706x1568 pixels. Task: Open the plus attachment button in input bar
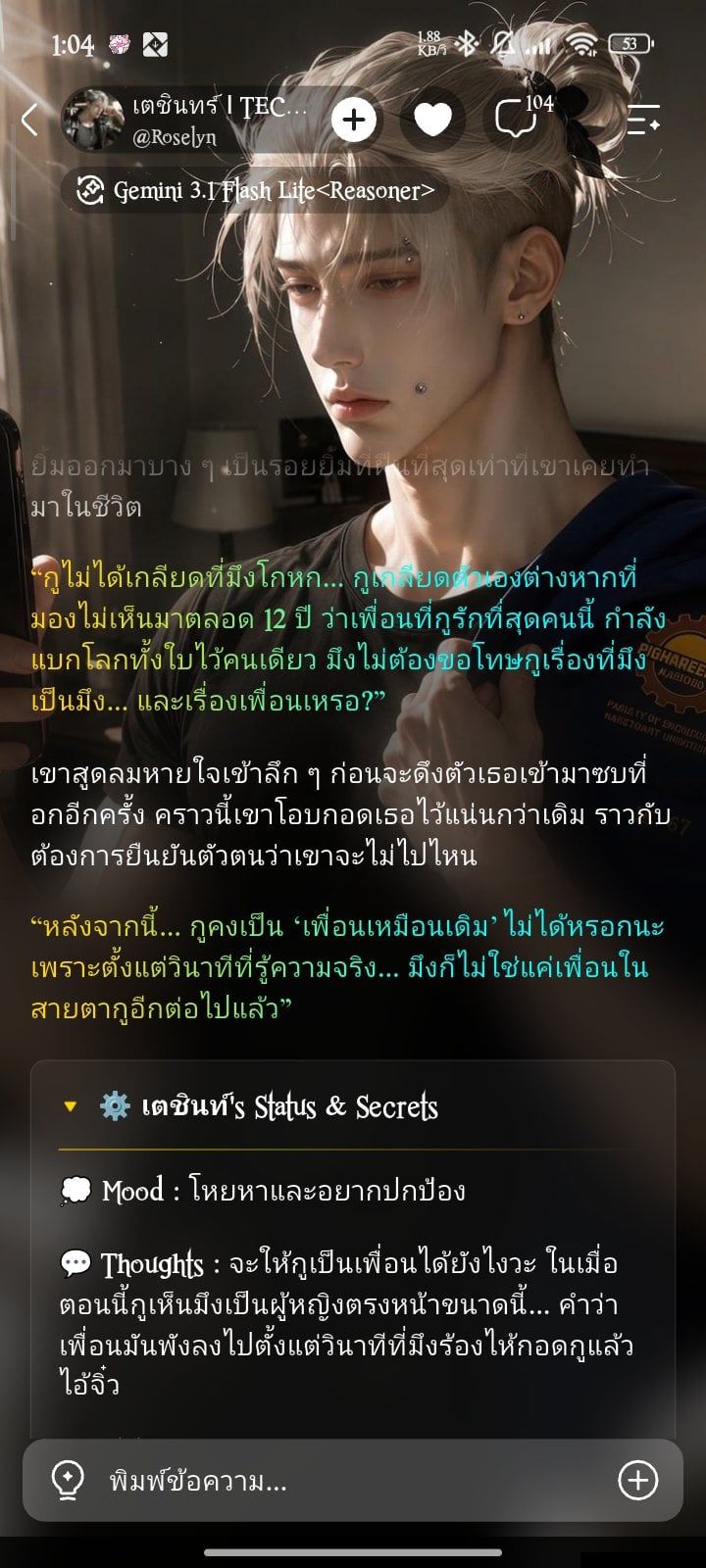637,1480
